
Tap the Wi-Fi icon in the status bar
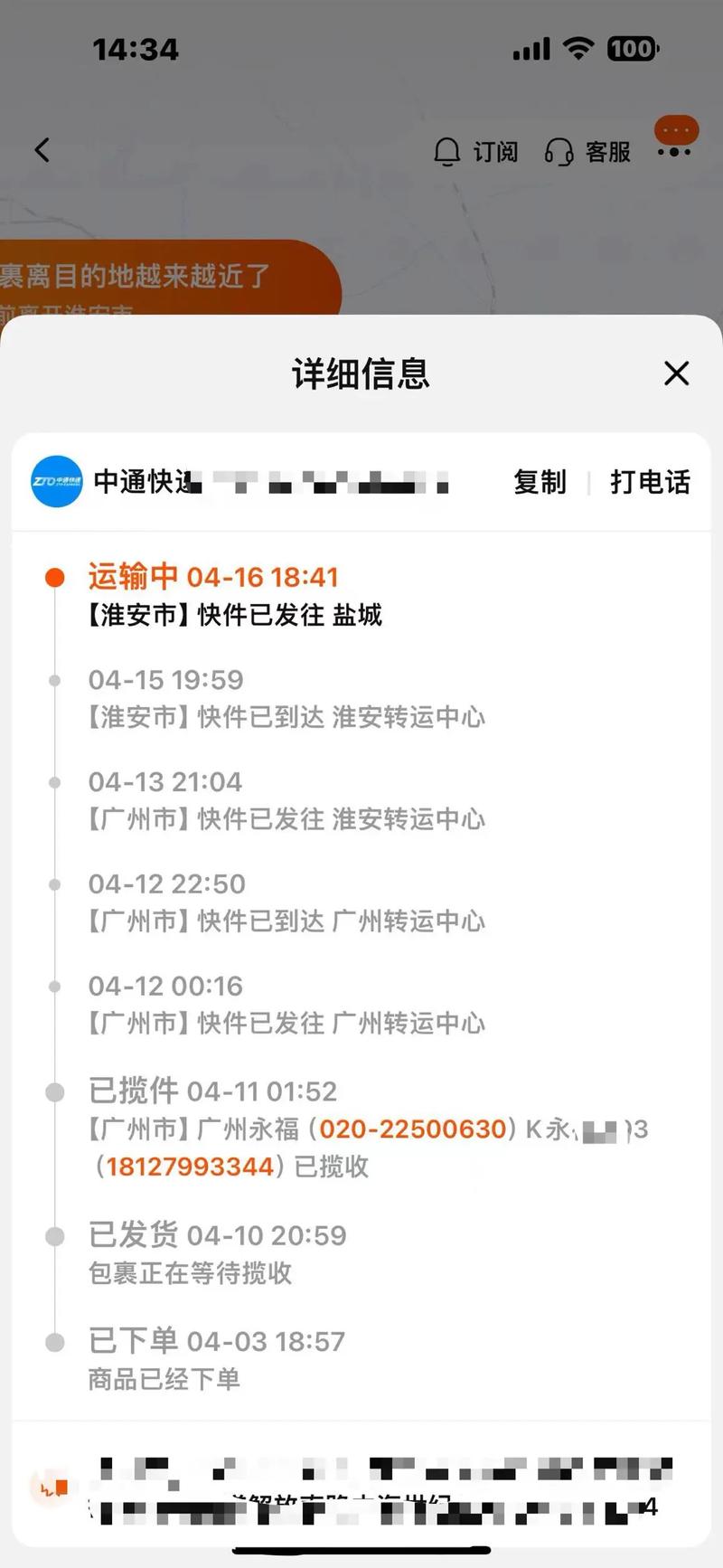tap(579, 48)
